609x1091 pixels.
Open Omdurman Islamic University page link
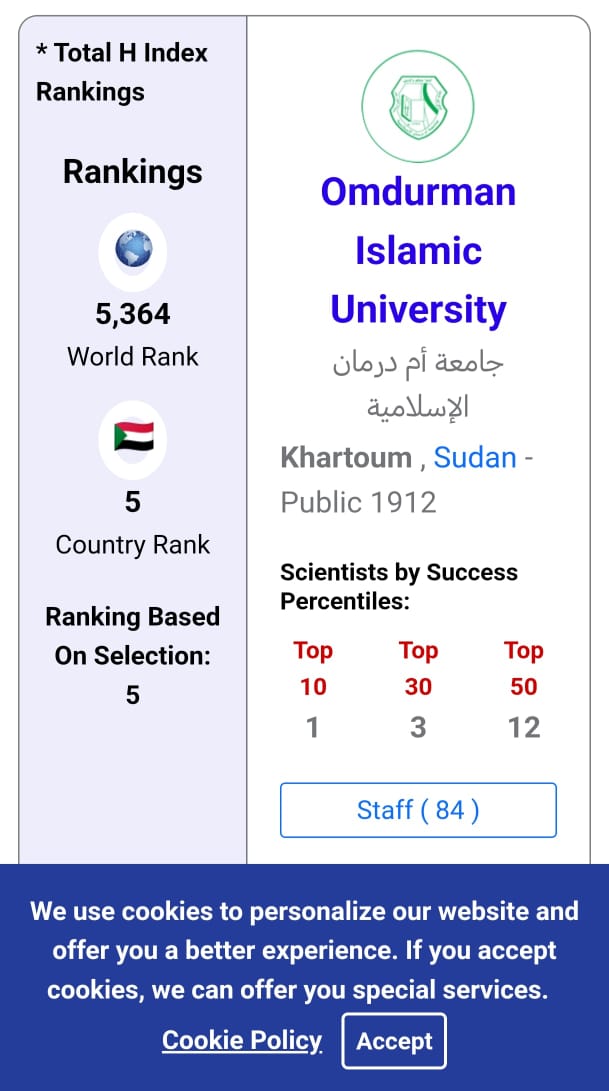coord(418,250)
